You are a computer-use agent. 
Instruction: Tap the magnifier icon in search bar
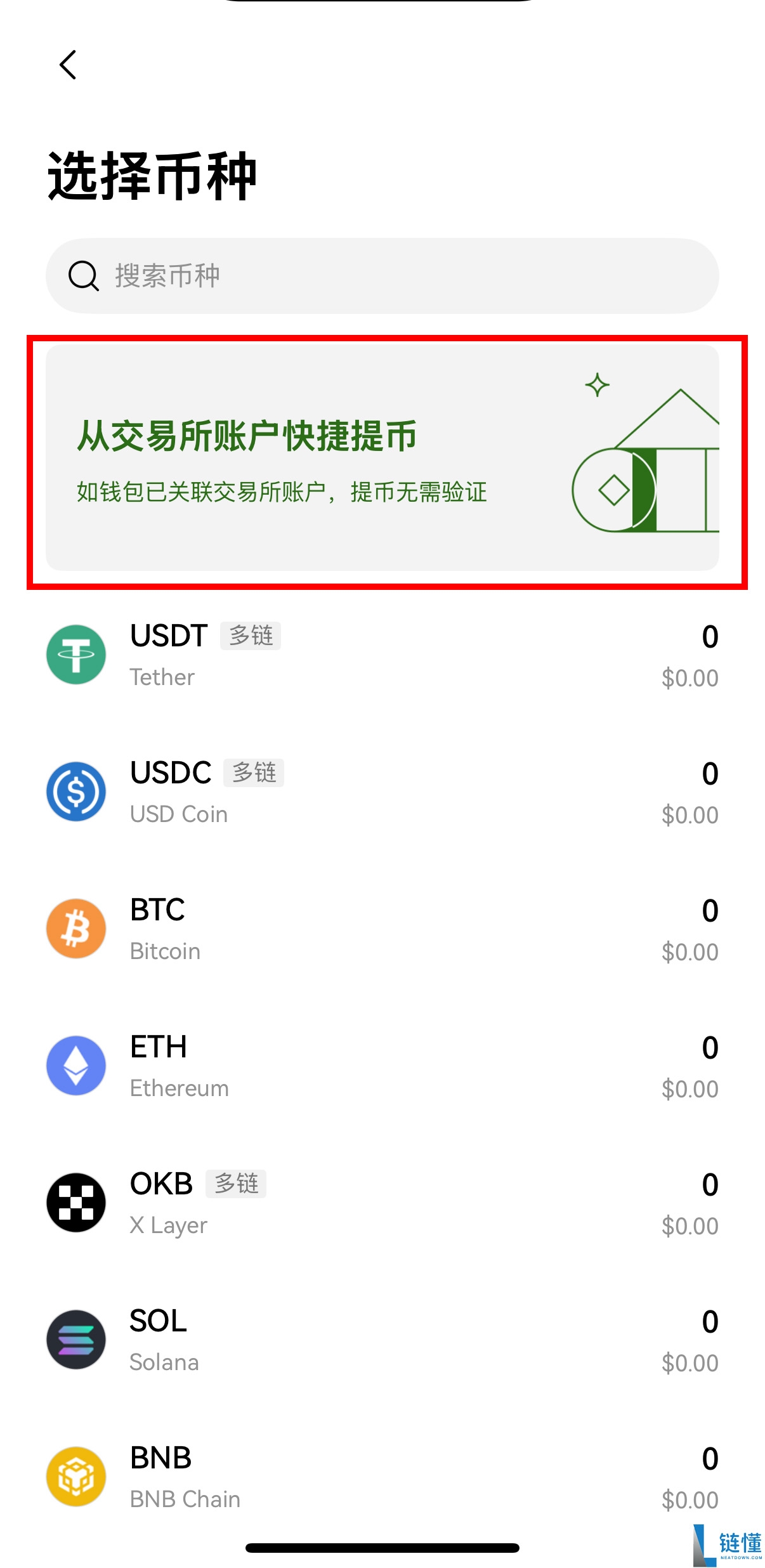pyautogui.click(x=83, y=275)
